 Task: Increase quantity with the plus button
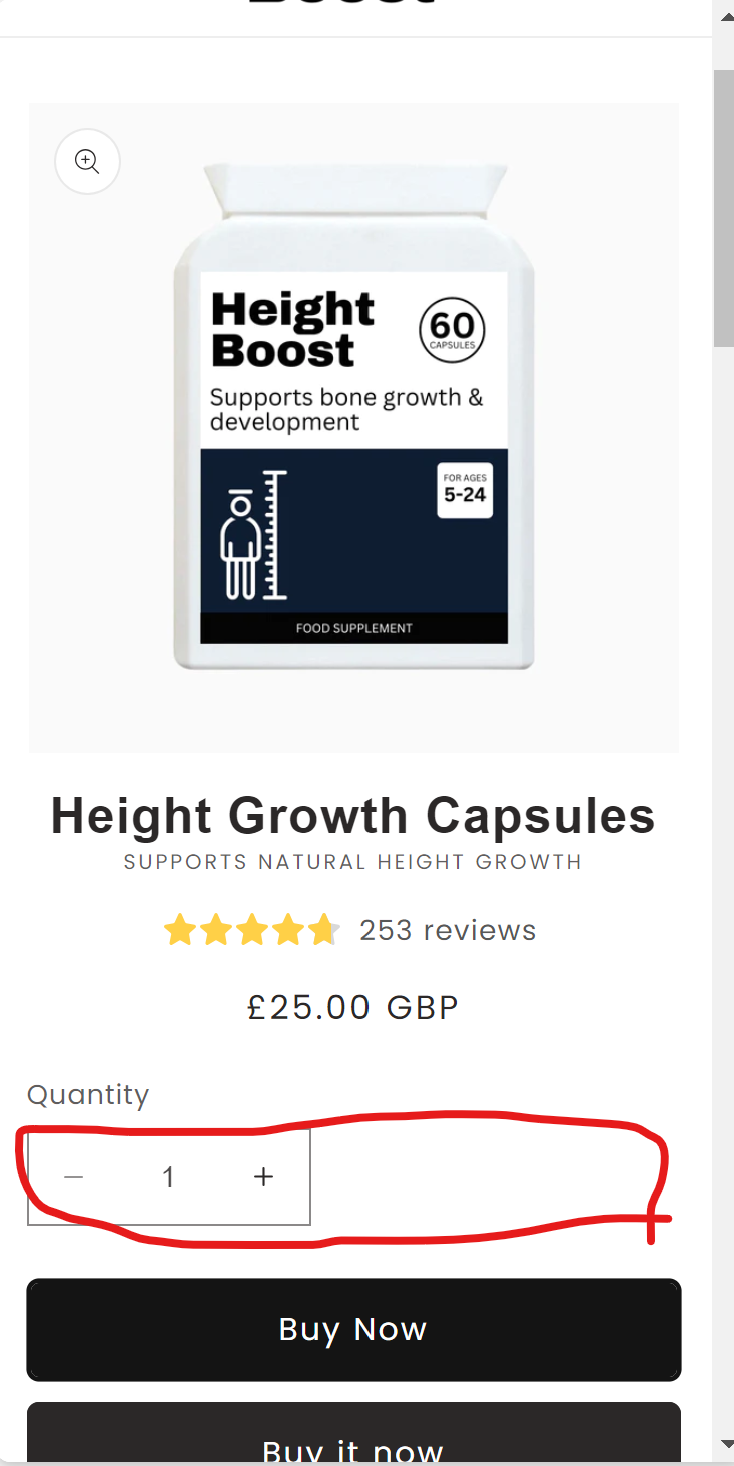click(263, 1177)
